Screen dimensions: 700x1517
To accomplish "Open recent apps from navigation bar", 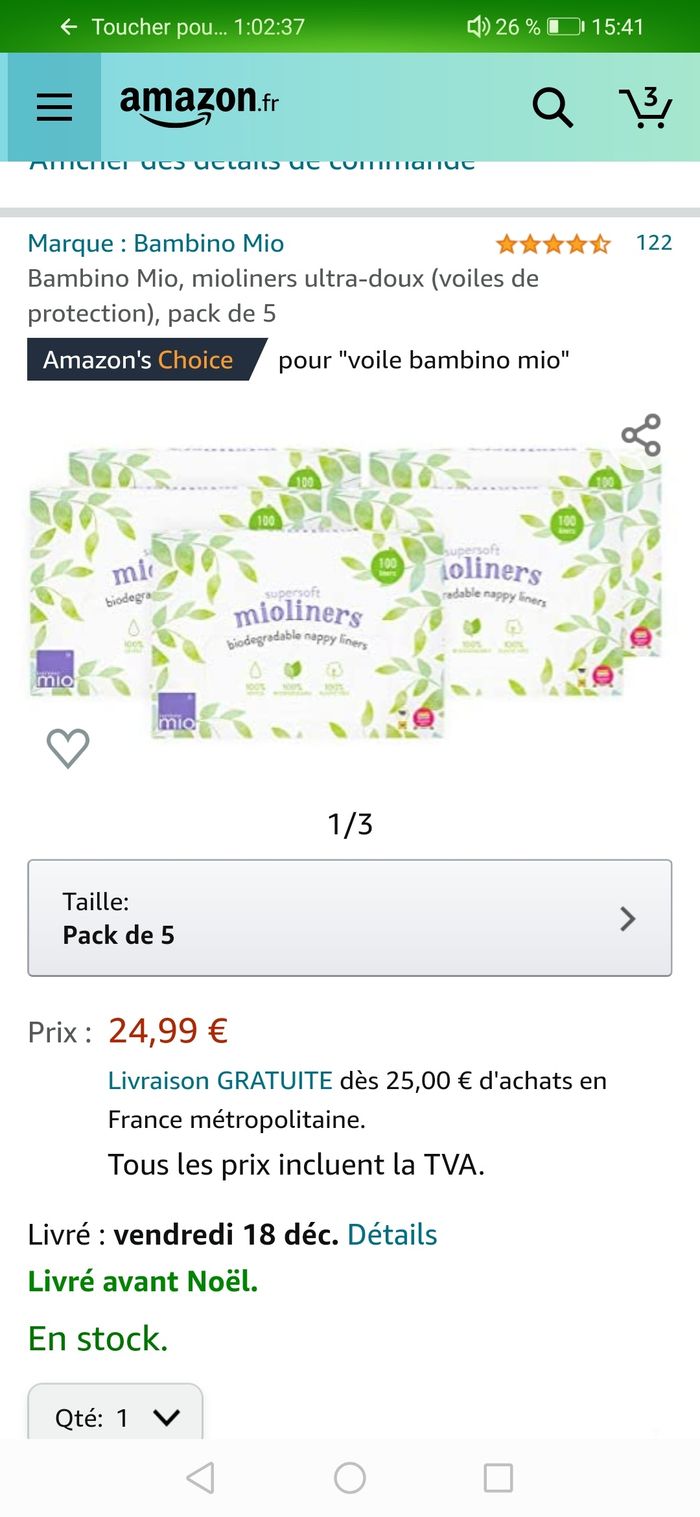I will point(497,1478).
